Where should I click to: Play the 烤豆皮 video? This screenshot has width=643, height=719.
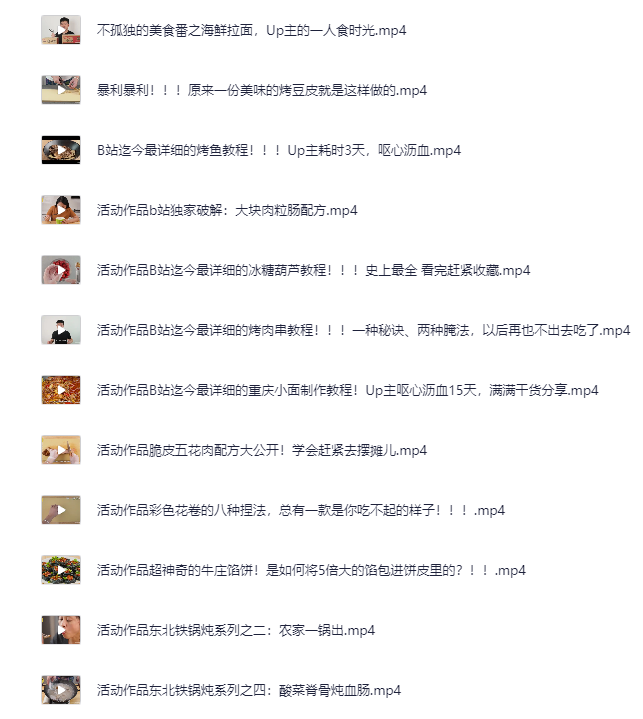coord(61,90)
